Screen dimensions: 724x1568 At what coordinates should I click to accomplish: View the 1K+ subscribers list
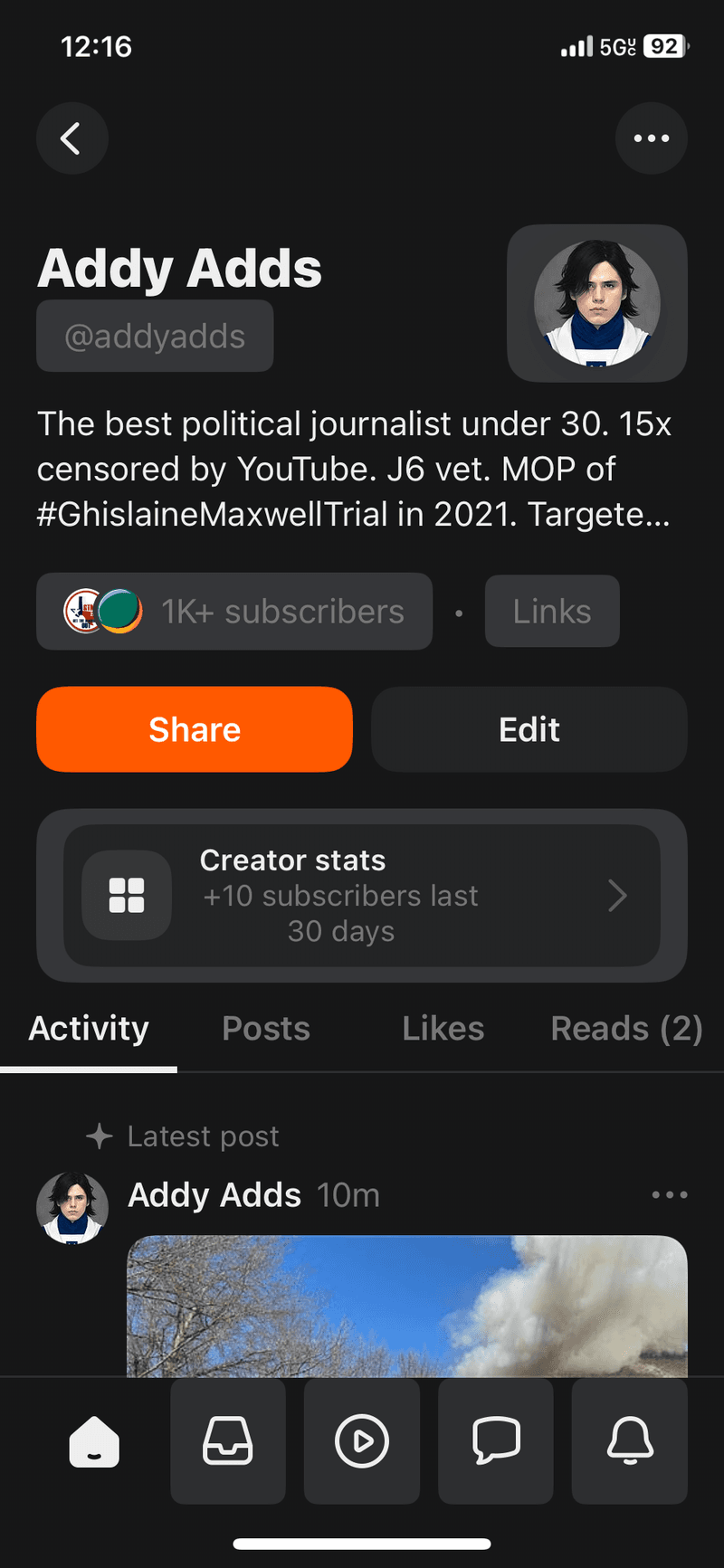click(234, 612)
